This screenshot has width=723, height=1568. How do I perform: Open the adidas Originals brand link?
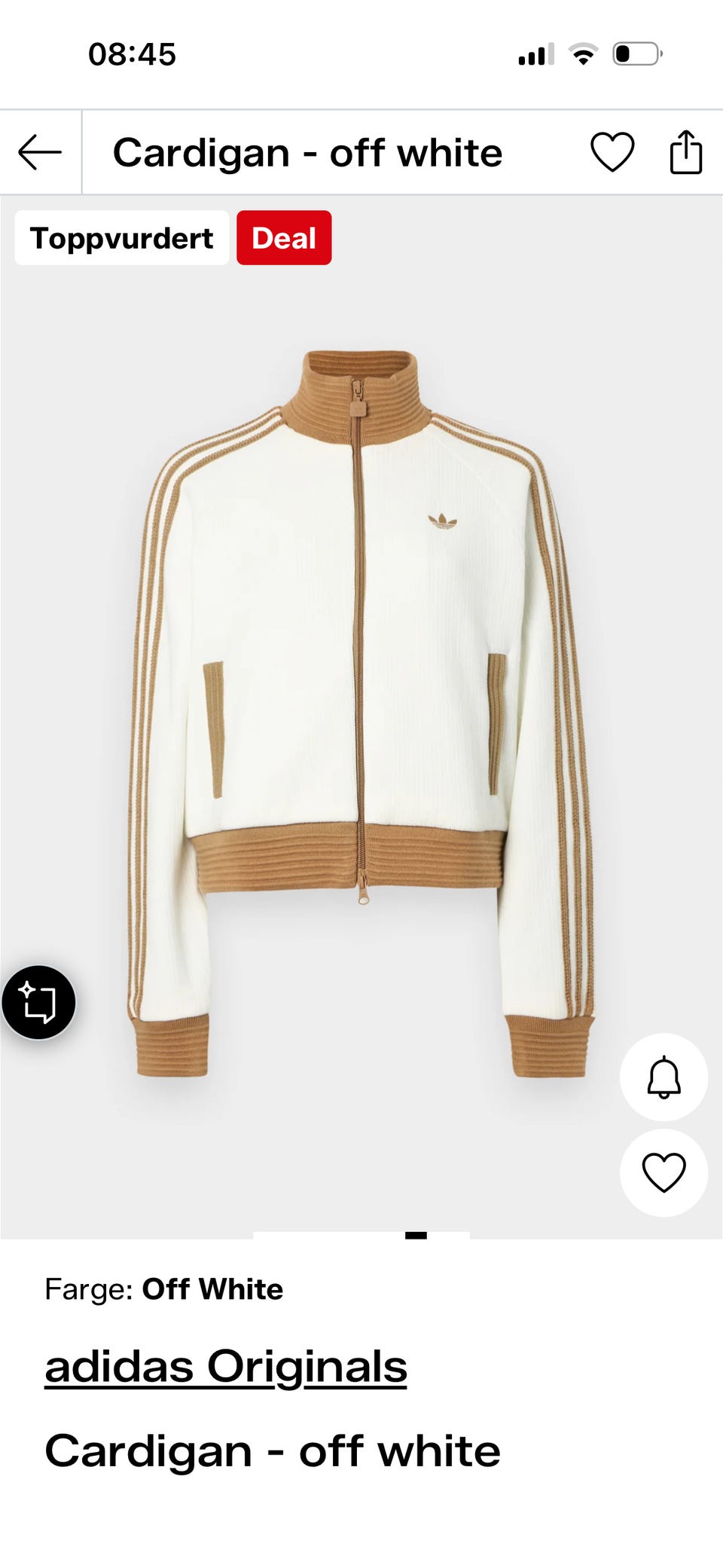point(226,1367)
